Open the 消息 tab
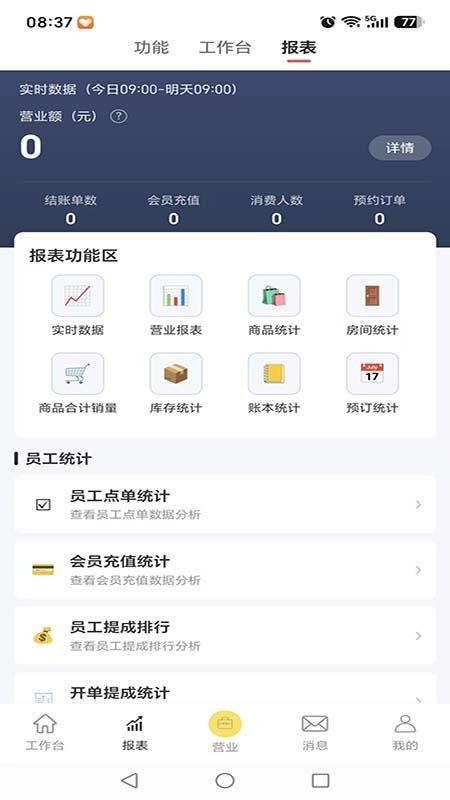Screen dimensions: 450x800 pyautogui.click(x=315, y=733)
